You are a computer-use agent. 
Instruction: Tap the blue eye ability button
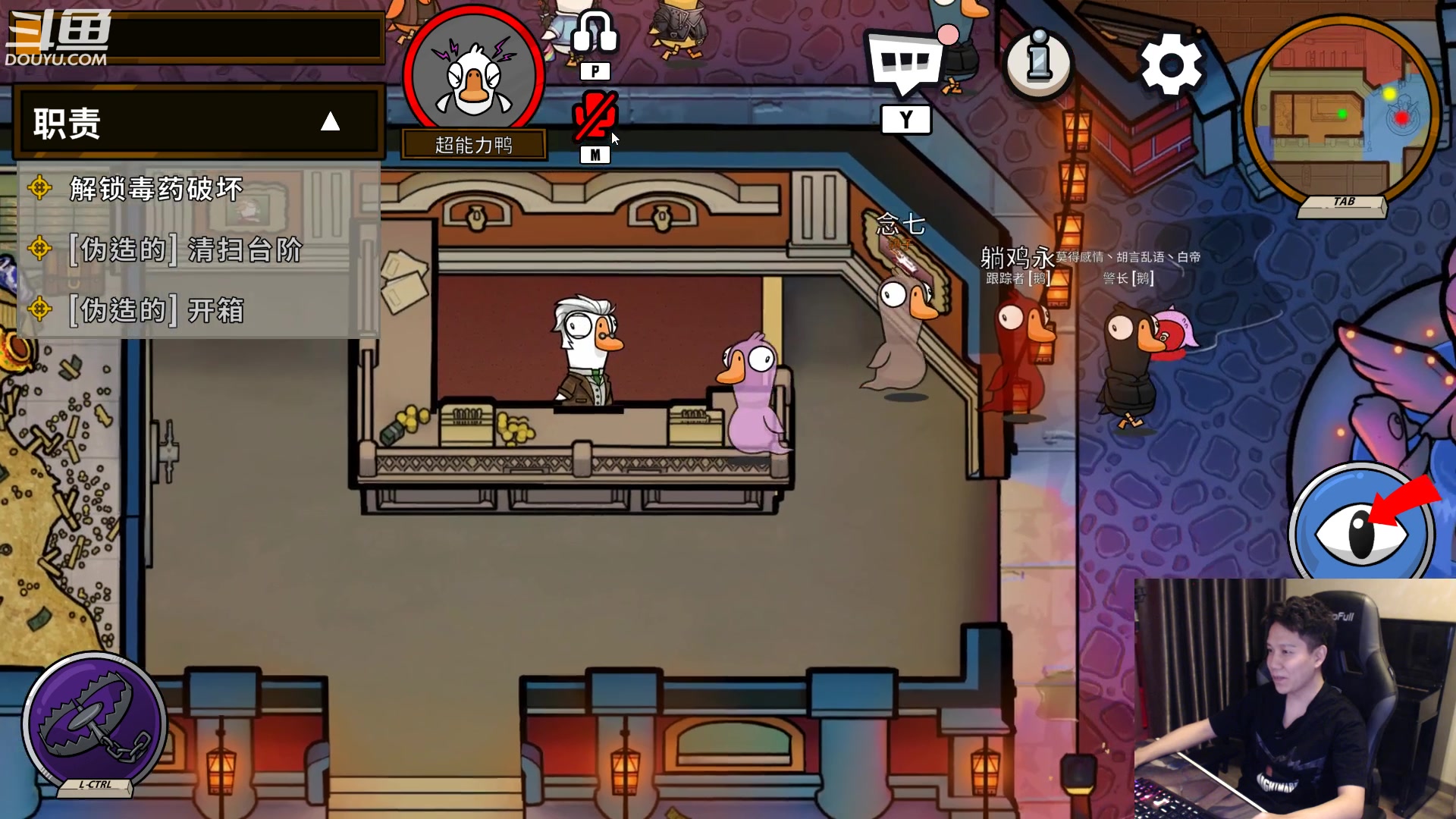pos(1361,531)
